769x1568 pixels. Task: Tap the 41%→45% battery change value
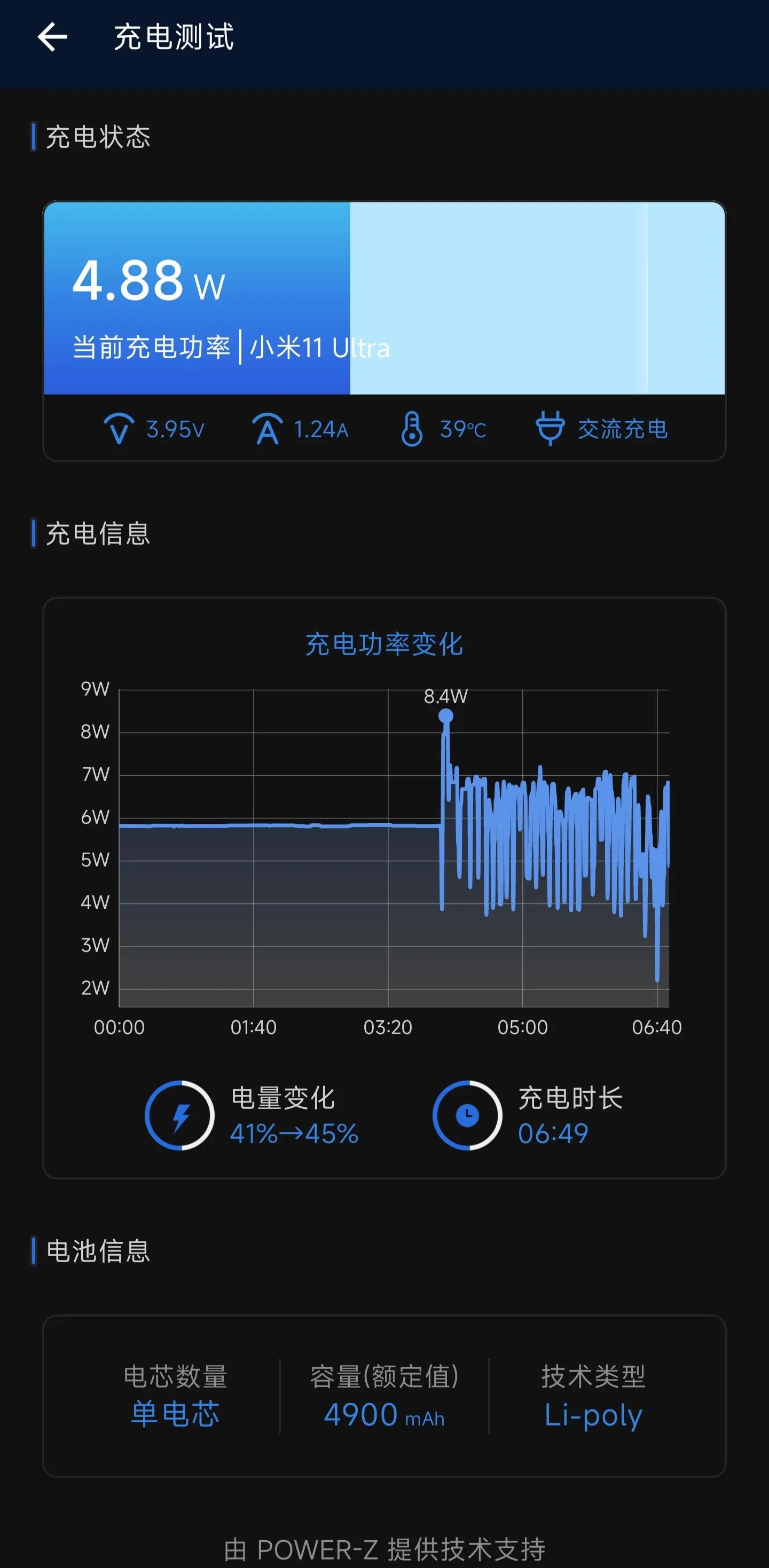(x=294, y=1133)
